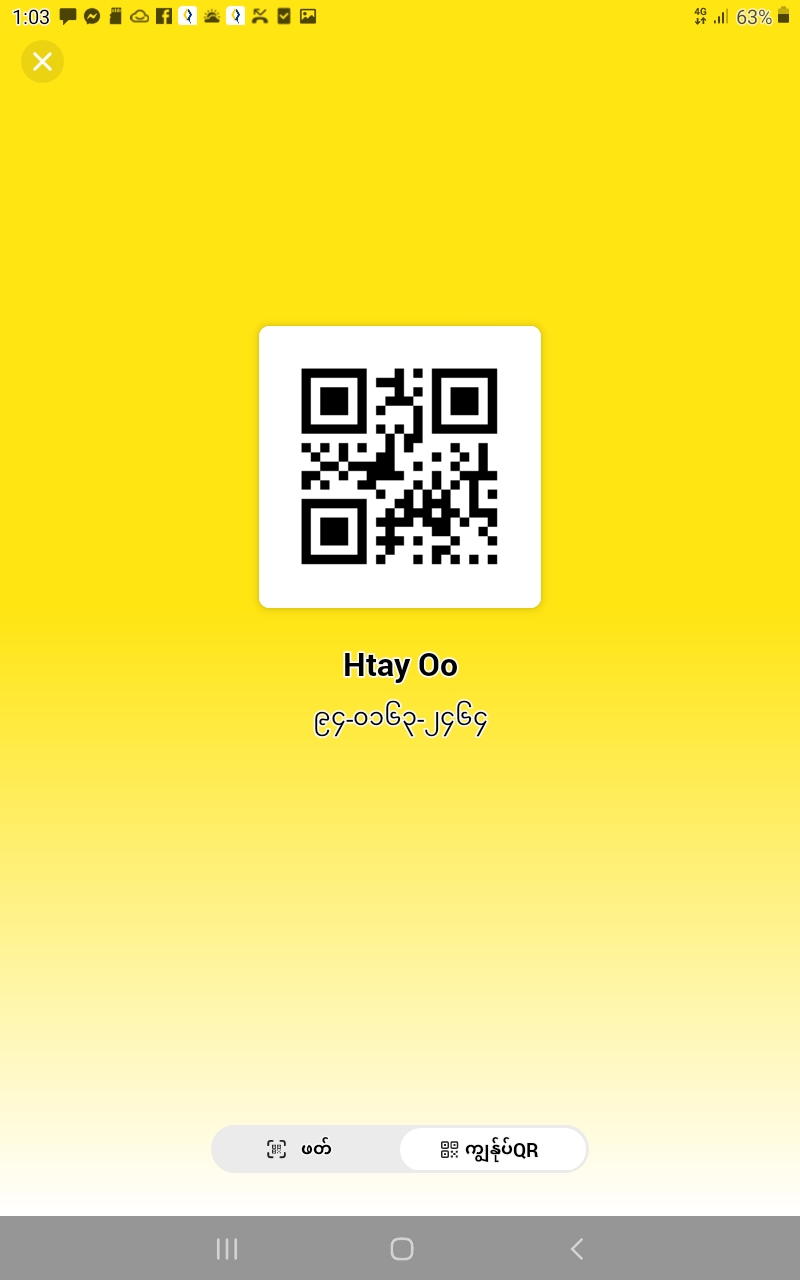The width and height of the screenshot is (800, 1280).
Task: Go to the home screen
Action: [x=401, y=1248]
